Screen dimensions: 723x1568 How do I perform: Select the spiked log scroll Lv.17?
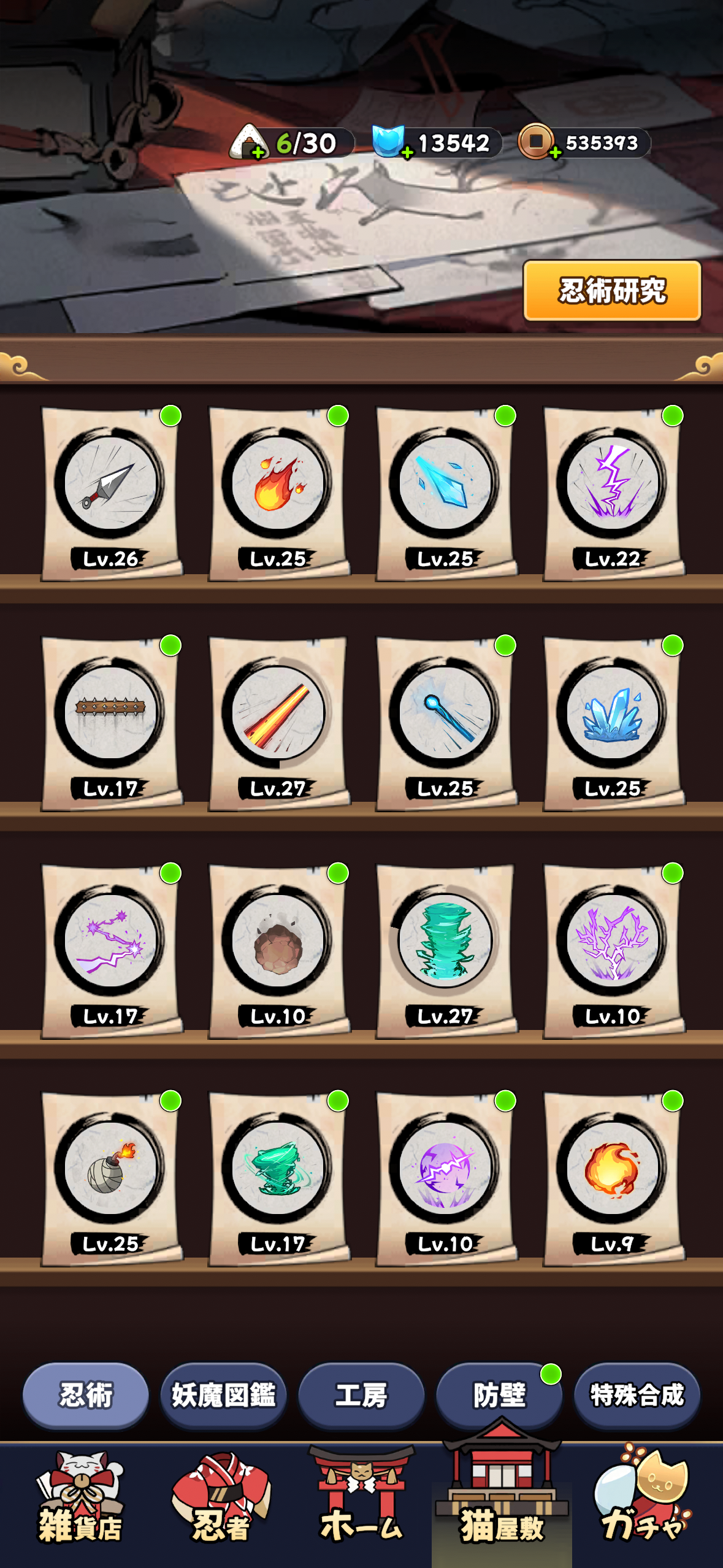tap(111, 724)
